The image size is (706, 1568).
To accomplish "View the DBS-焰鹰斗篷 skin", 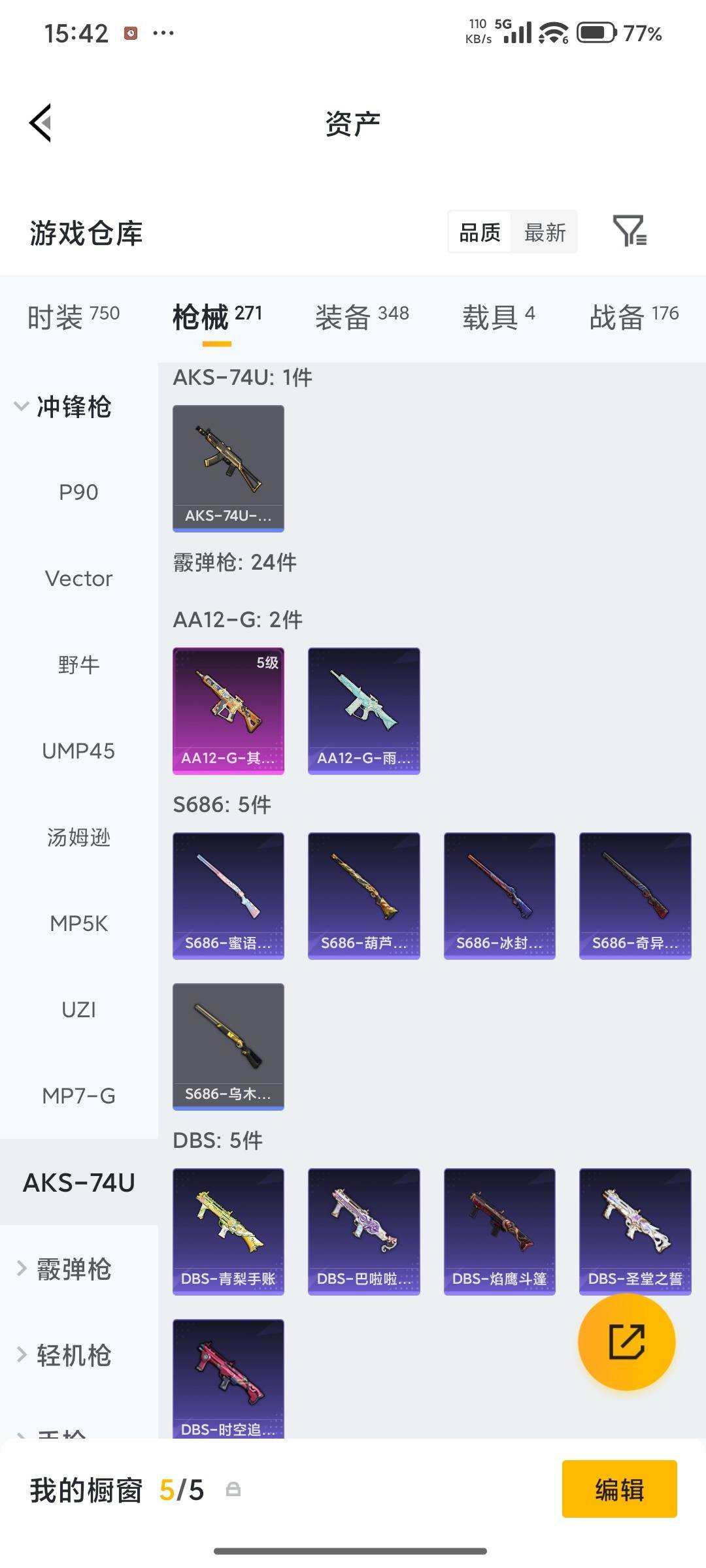I will (499, 1232).
